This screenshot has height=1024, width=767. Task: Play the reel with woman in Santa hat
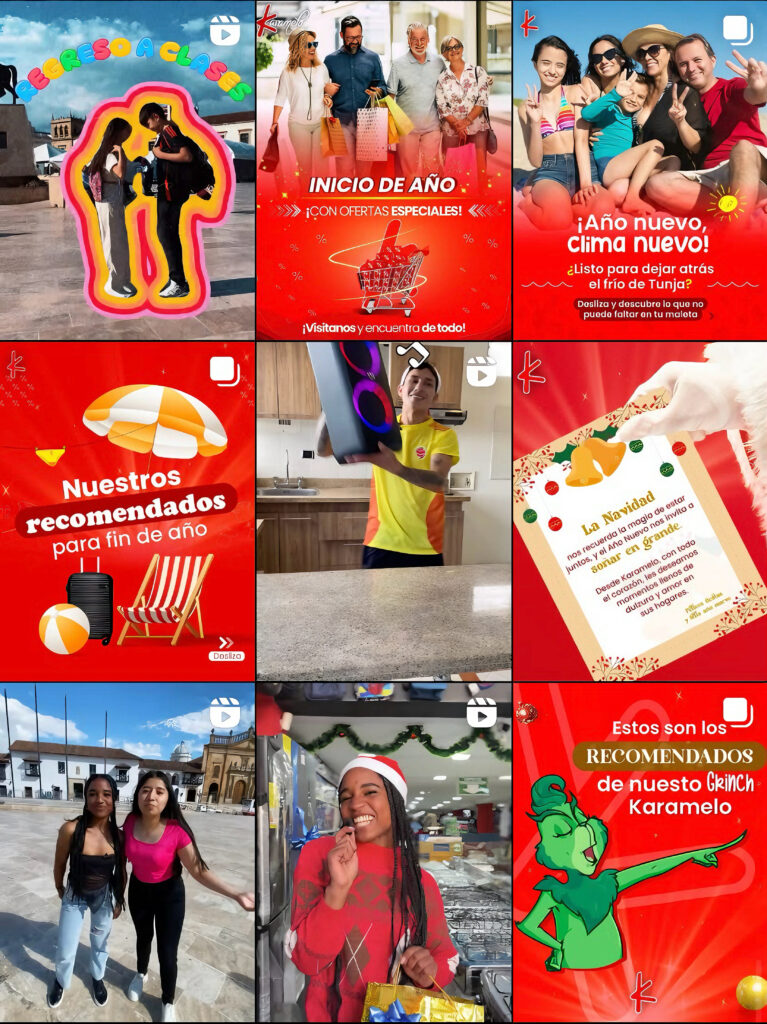383,853
